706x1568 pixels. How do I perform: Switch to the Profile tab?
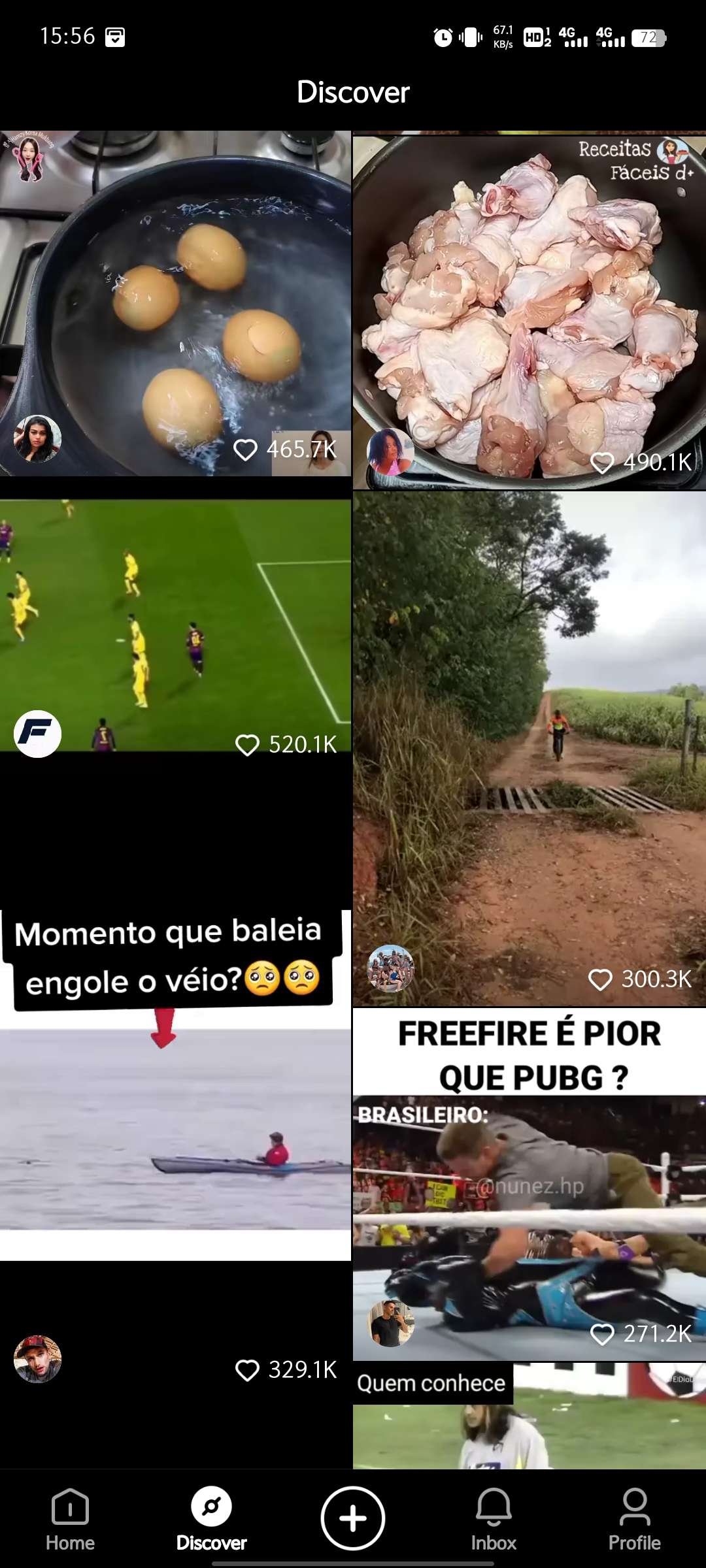(634, 1519)
